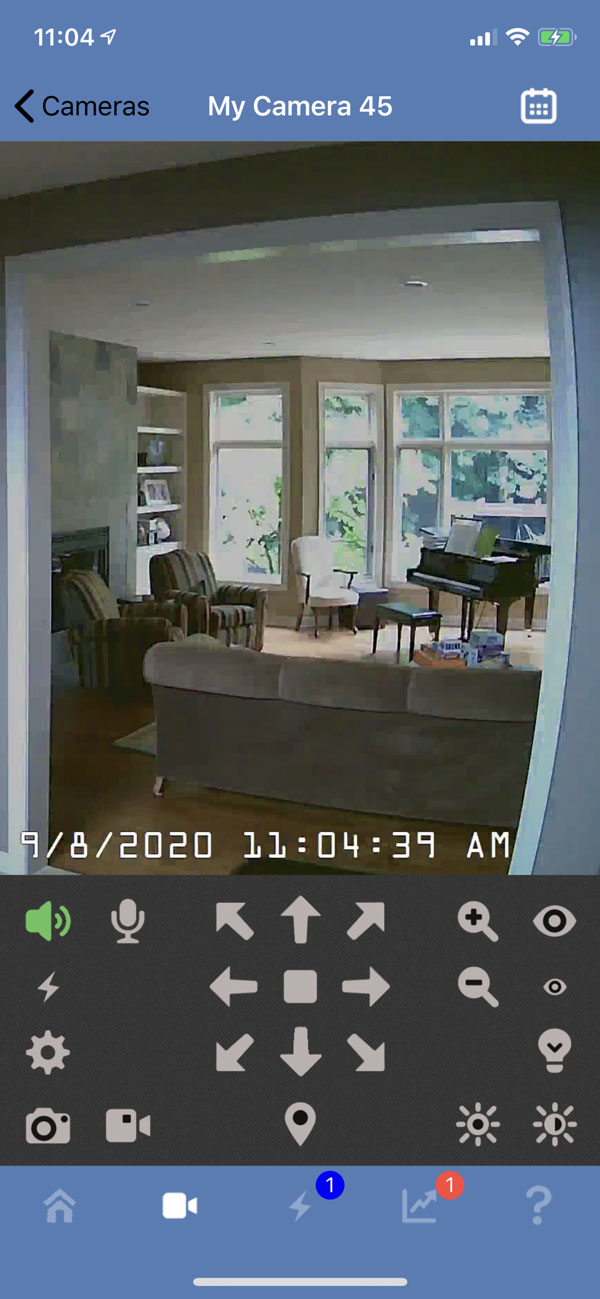Mute the green speaker audio

click(x=48, y=921)
